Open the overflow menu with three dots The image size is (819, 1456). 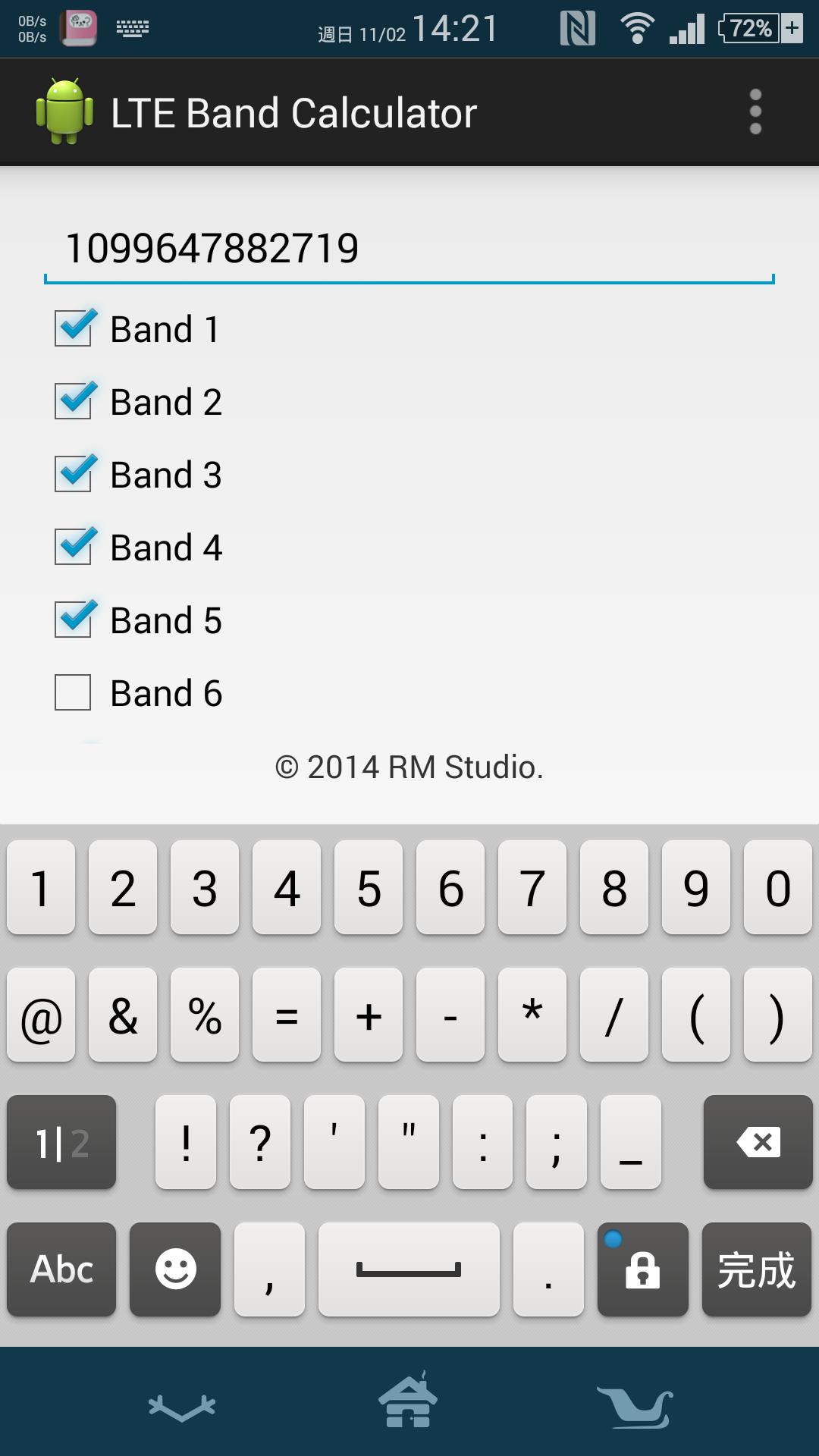pyautogui.click(x=755, y=111)
